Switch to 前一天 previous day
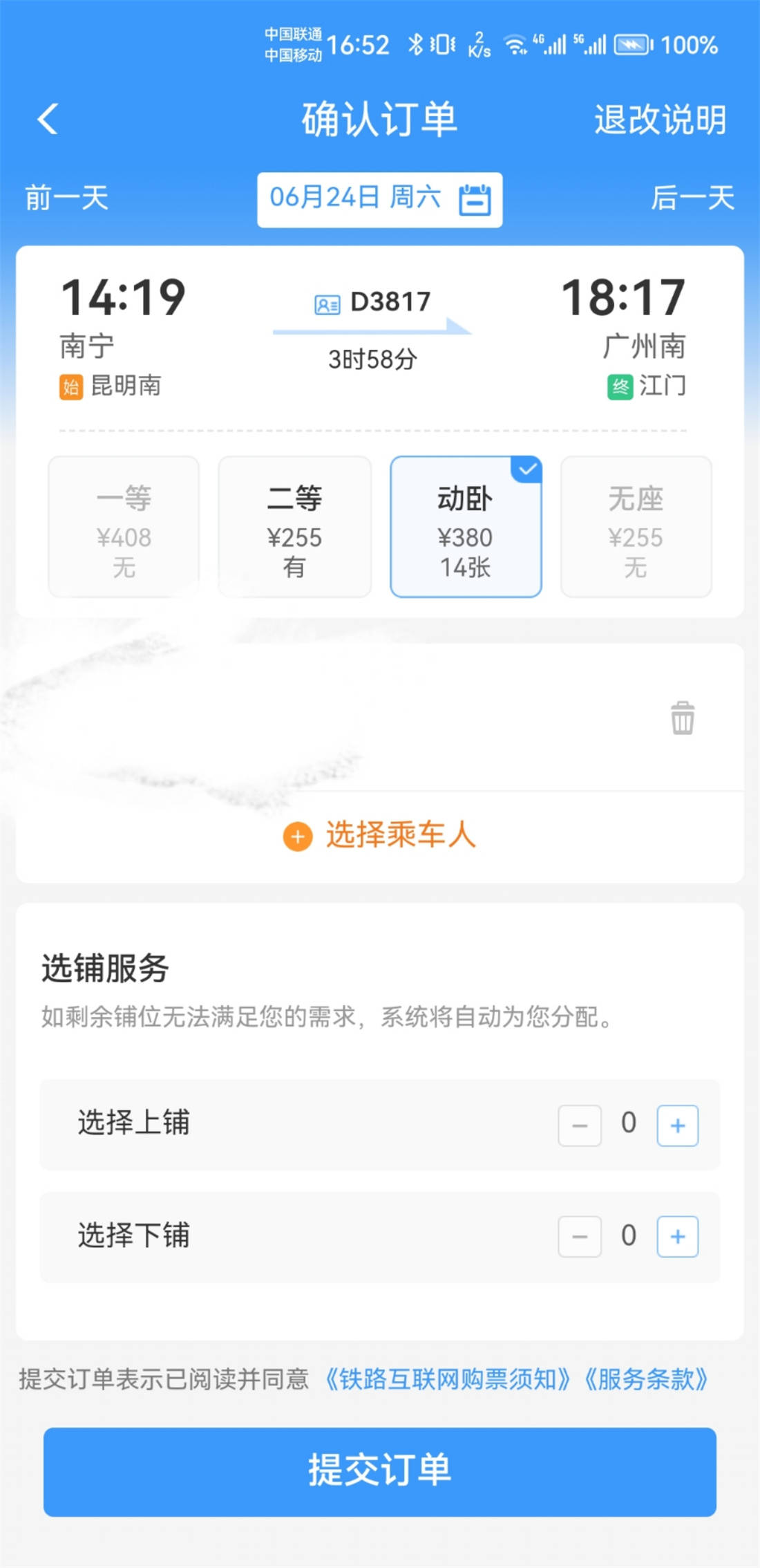This screenshot has width=760, height=1568. coord(66,198)
